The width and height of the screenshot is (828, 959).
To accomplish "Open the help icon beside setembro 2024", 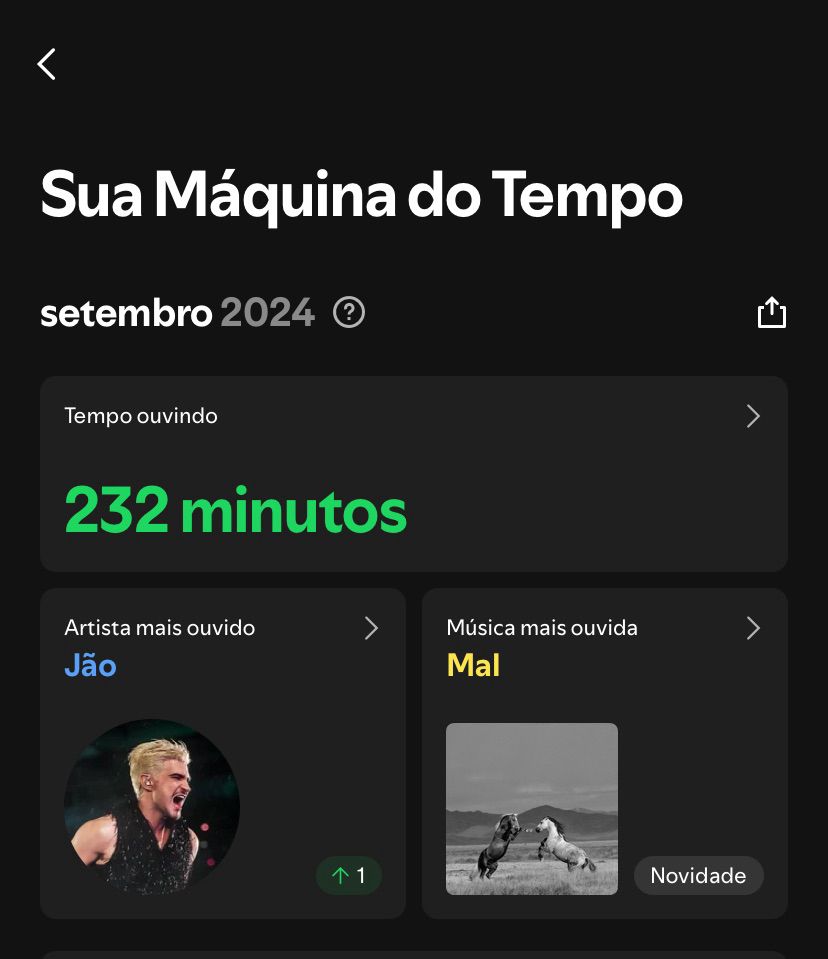I will [349, 313].
